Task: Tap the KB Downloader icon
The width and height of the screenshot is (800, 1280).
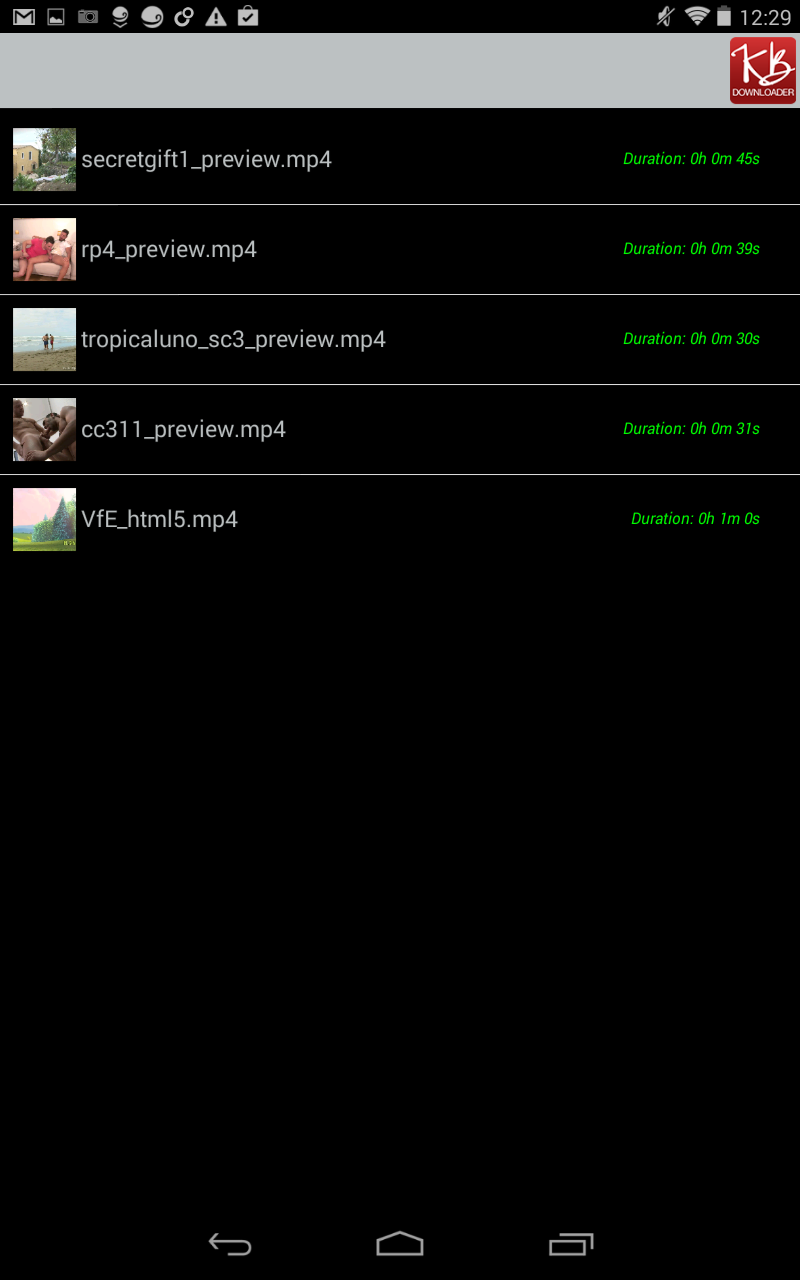Action: (x=762, y=70)
